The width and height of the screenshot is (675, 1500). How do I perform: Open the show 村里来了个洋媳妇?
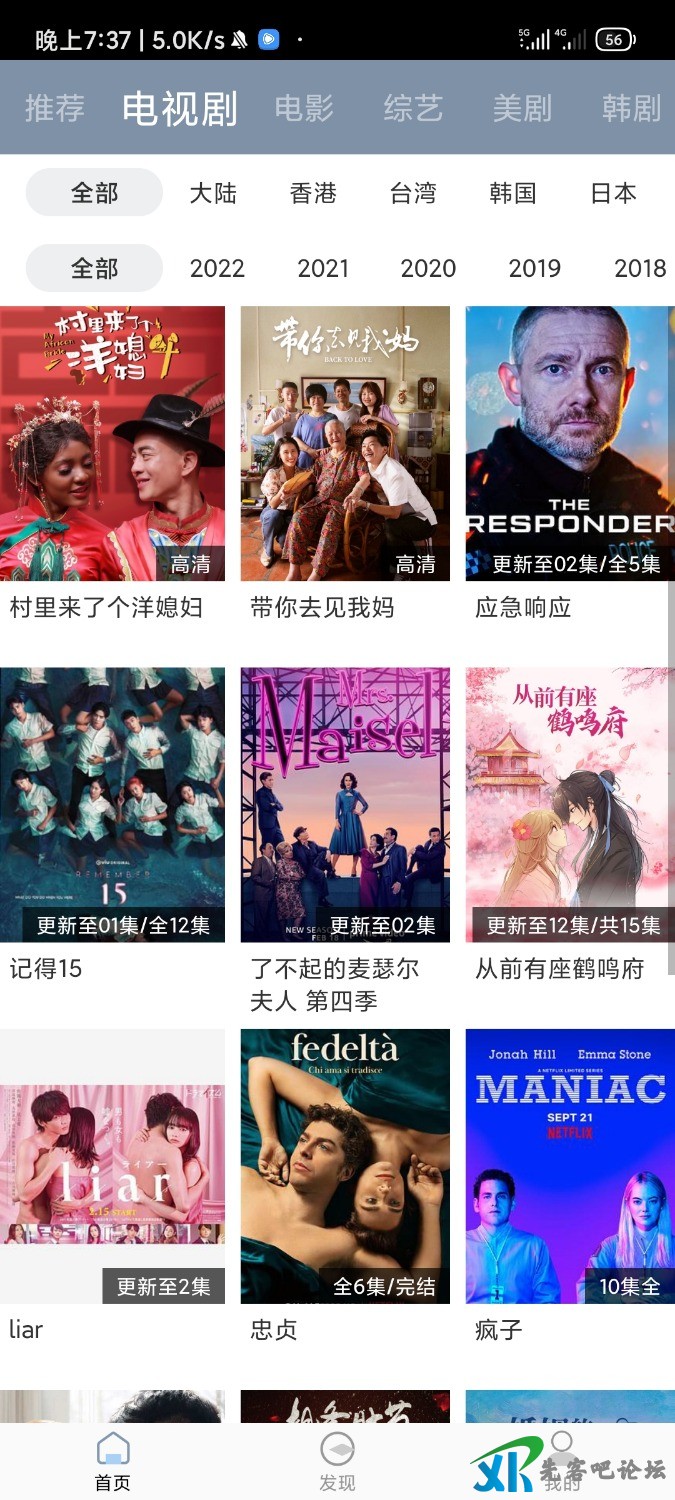112,444
